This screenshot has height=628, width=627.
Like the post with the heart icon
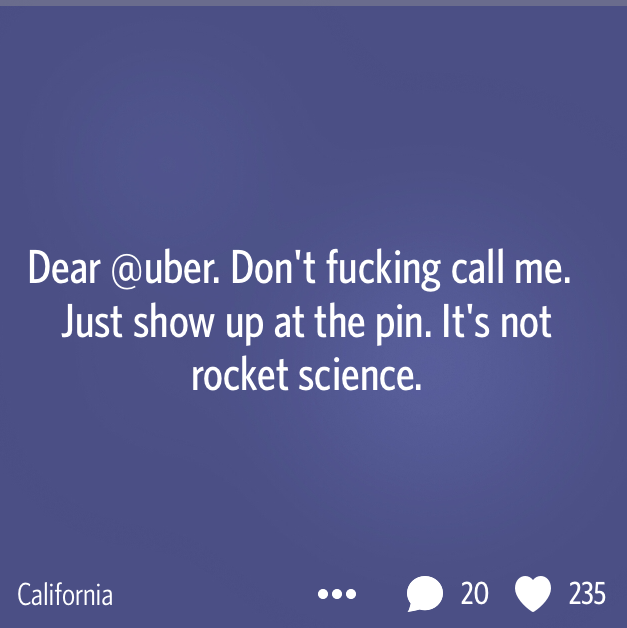[x=533, y=594]
